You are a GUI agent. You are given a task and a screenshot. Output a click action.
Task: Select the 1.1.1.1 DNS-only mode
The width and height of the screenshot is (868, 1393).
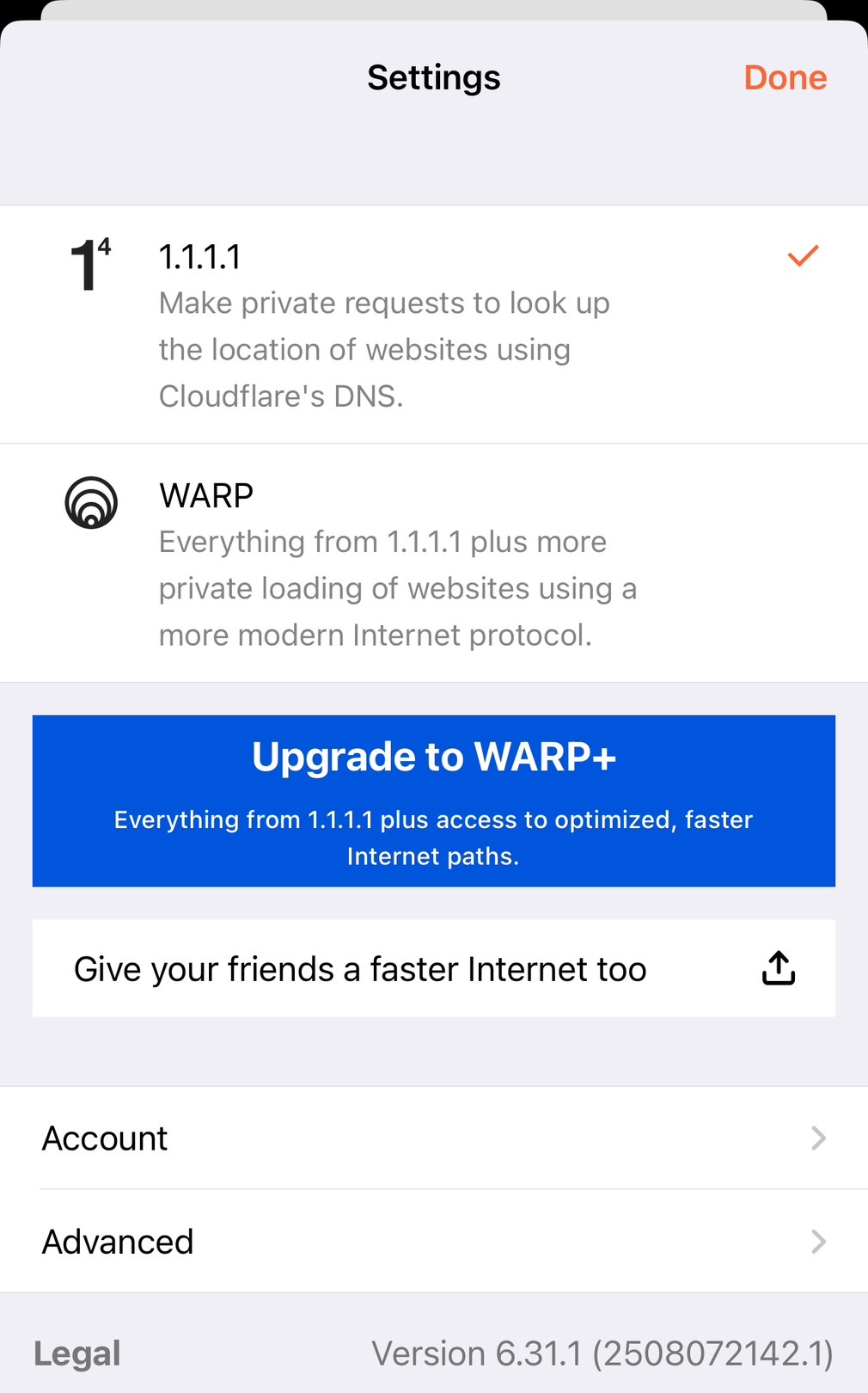[433, 325]
